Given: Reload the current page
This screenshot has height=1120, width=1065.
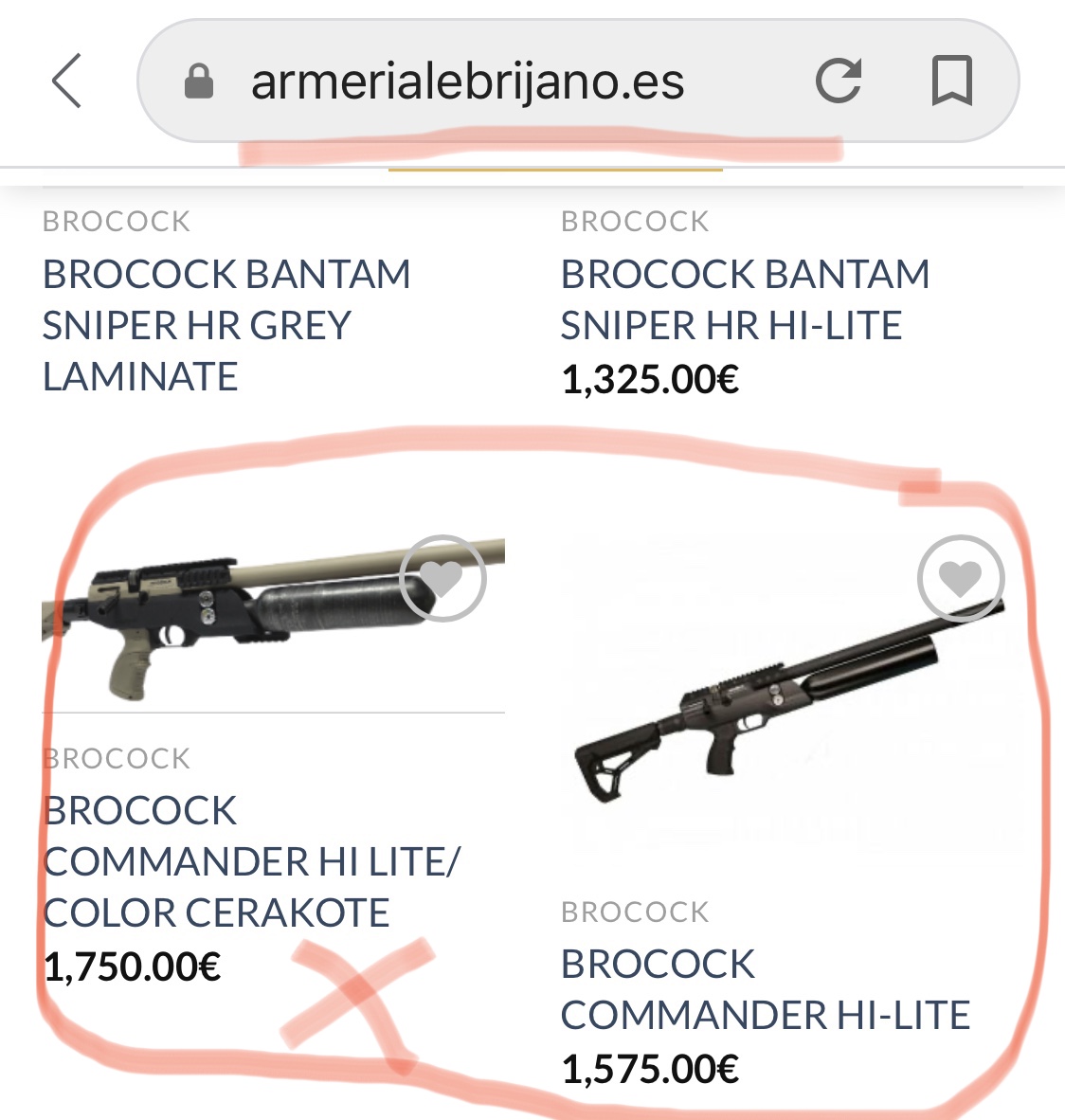Looking at the screenshot, I should pos(839,81).
